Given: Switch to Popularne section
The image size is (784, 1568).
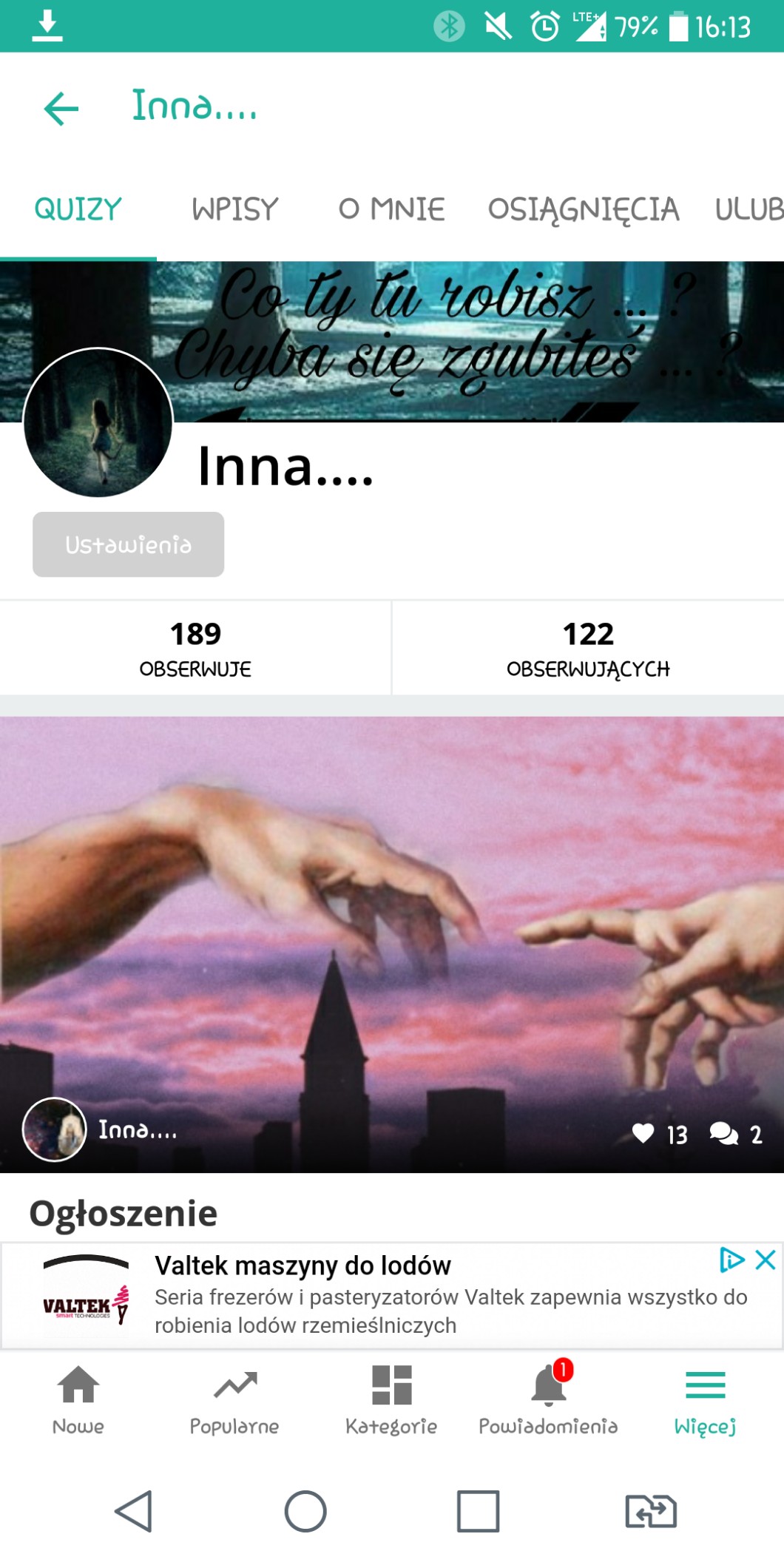Looking at the screenshot, I should point(234,1399).
